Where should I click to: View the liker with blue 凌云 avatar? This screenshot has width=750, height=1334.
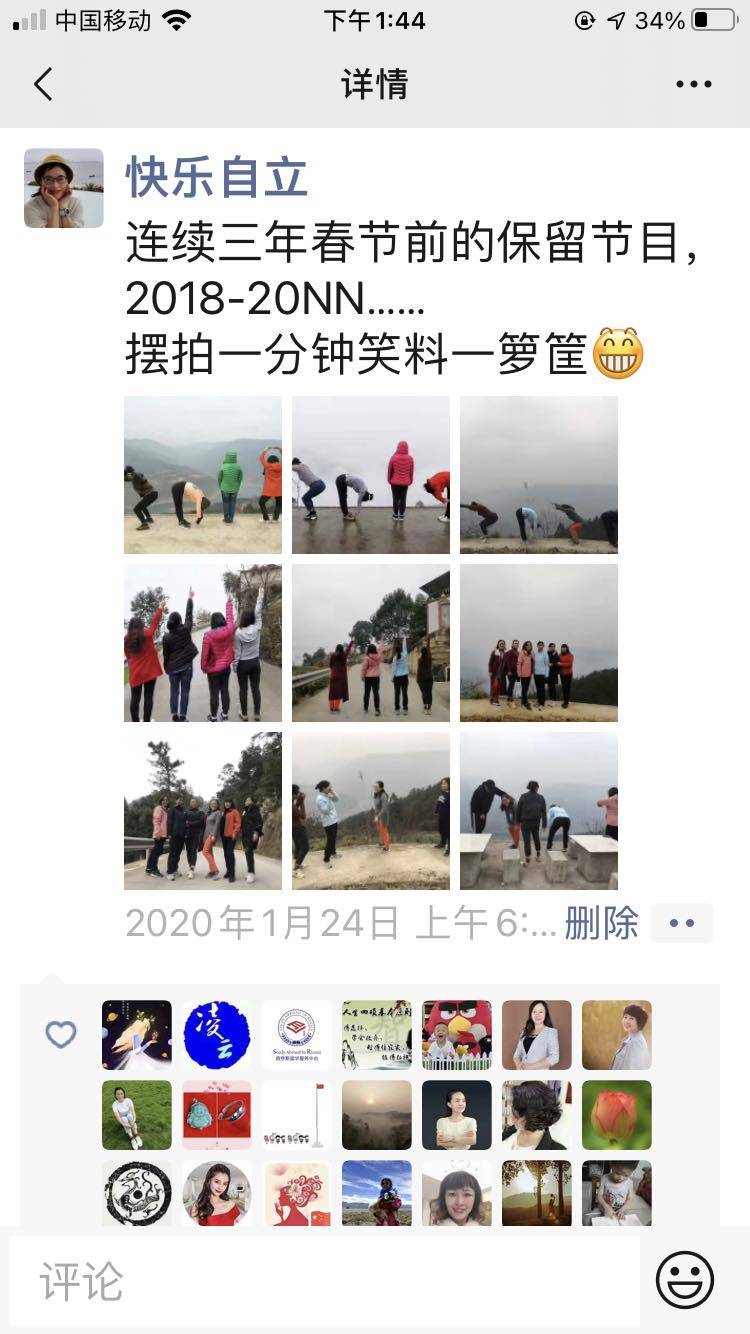(217, 1035)
